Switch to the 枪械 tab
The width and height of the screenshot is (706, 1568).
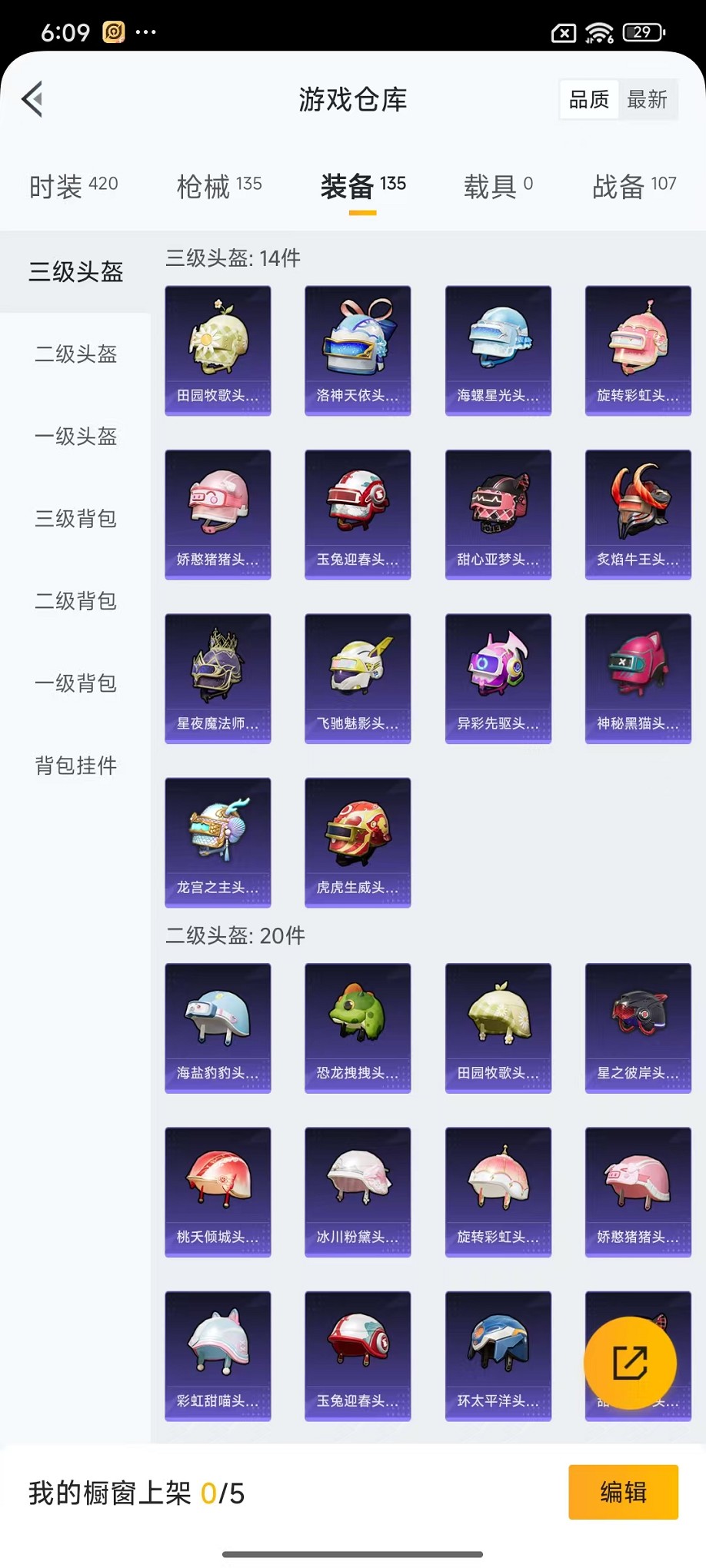(x=219, y=186)
